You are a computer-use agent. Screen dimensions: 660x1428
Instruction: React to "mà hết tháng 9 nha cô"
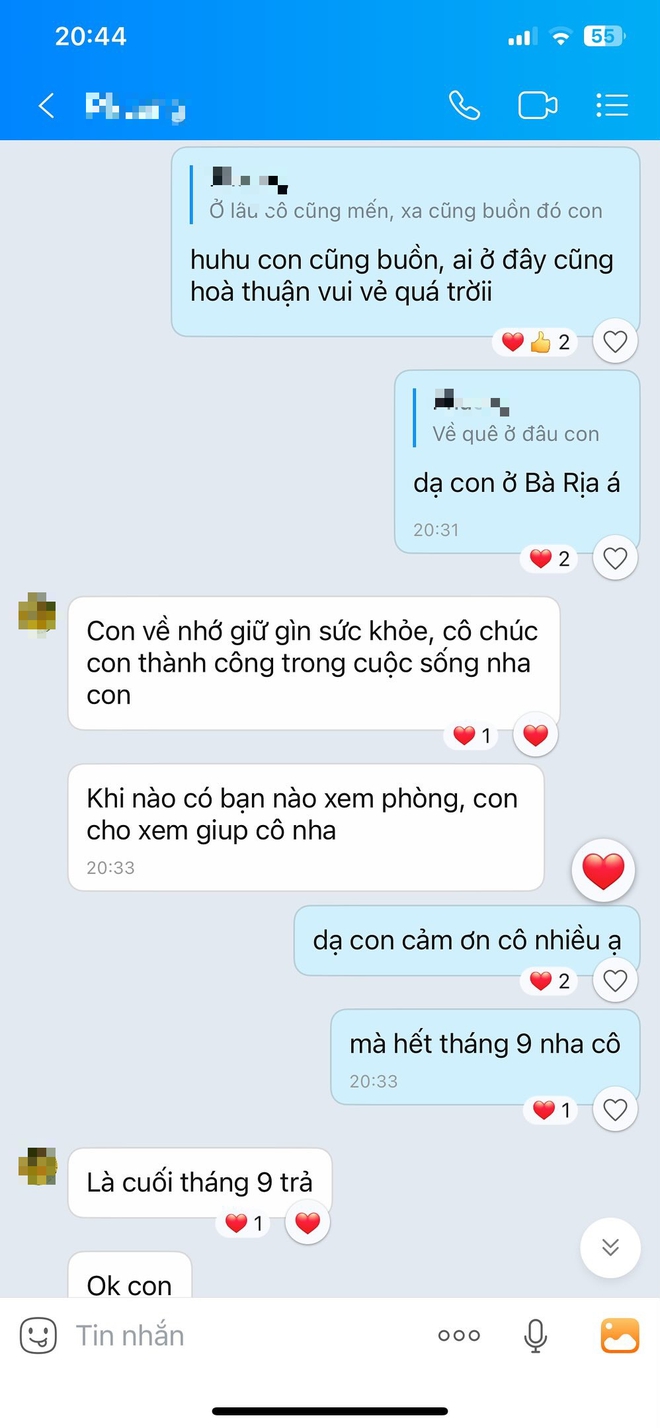[x=615, y=1109]
